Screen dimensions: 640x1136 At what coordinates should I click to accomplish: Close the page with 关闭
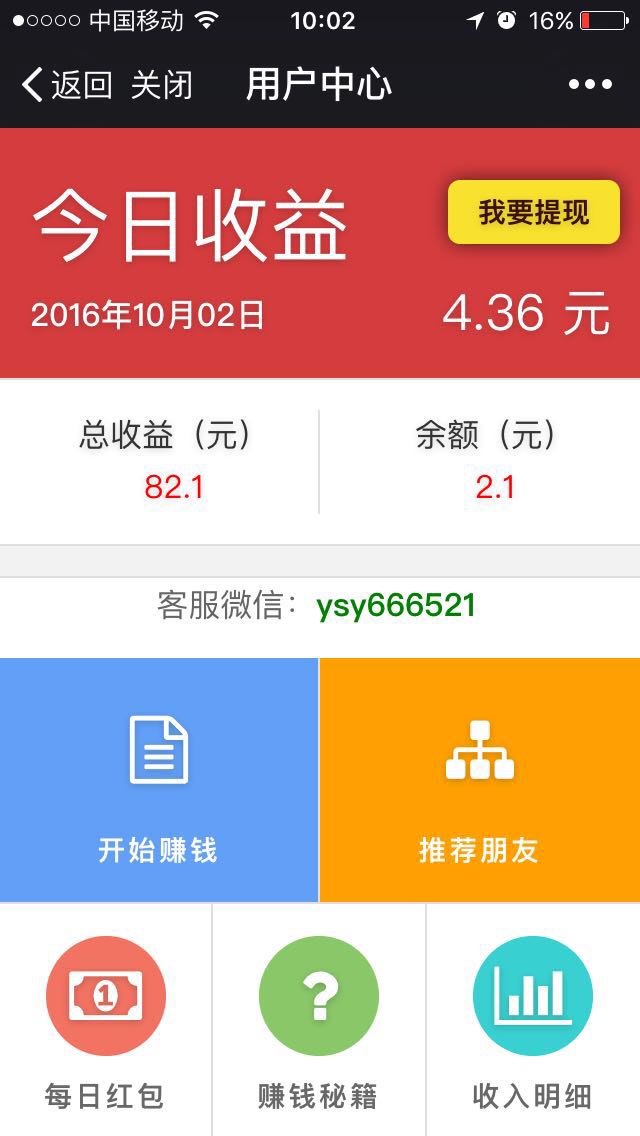point(162,85)
